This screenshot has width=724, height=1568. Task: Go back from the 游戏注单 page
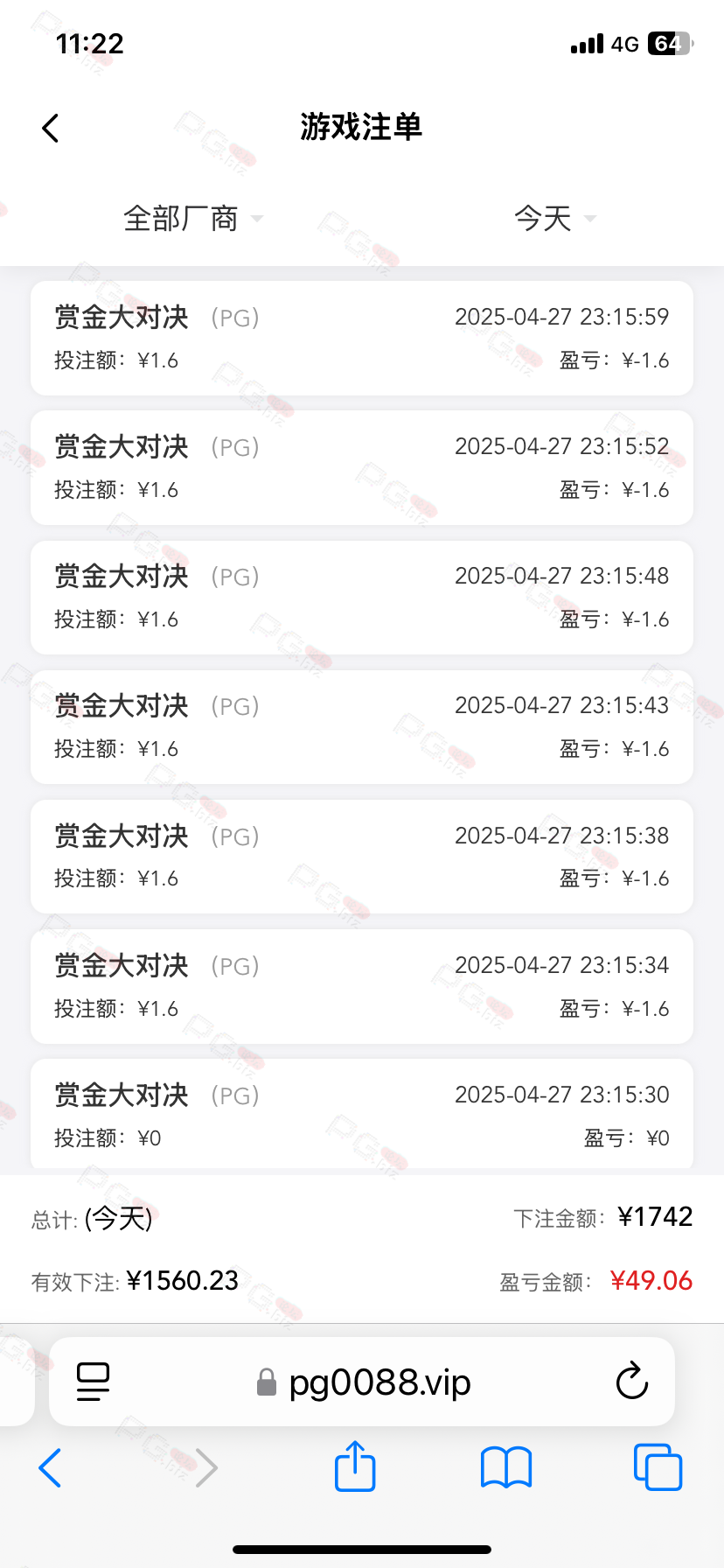pyautogui.click(x=51, y=128)
